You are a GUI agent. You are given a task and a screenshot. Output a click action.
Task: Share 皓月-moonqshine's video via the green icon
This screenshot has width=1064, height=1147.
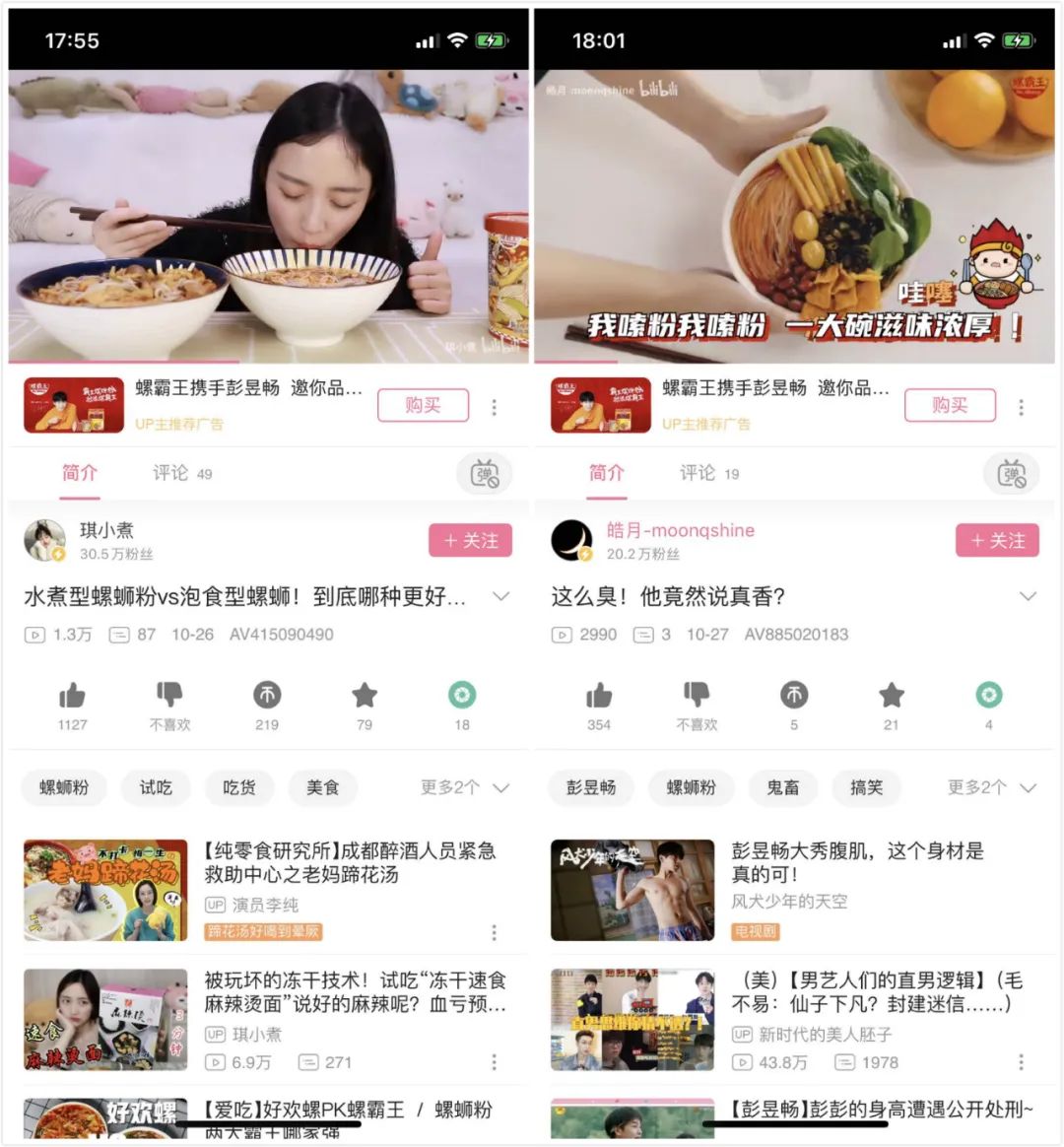click(989, 695)
